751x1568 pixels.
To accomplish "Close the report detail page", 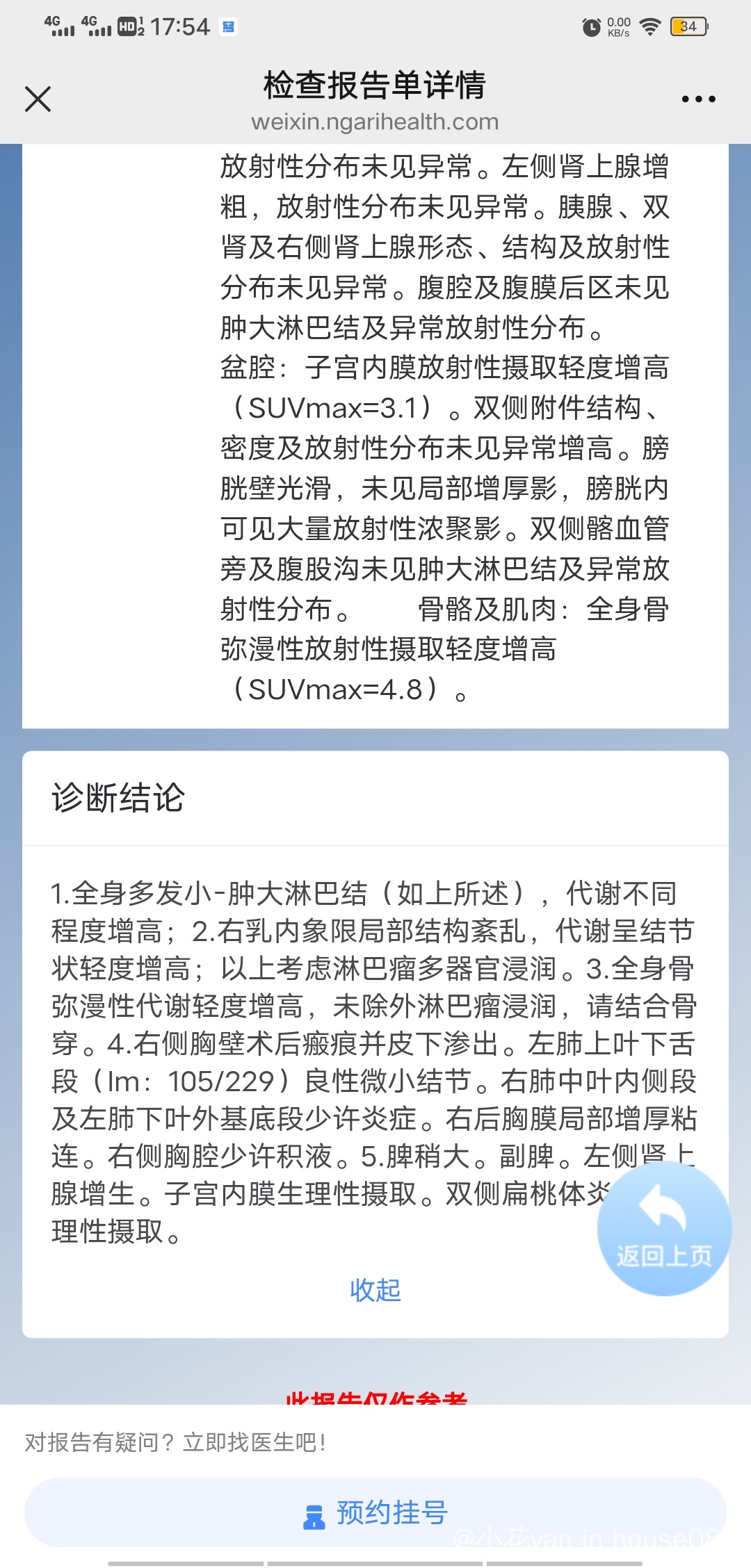I will [x=38, y=99].
